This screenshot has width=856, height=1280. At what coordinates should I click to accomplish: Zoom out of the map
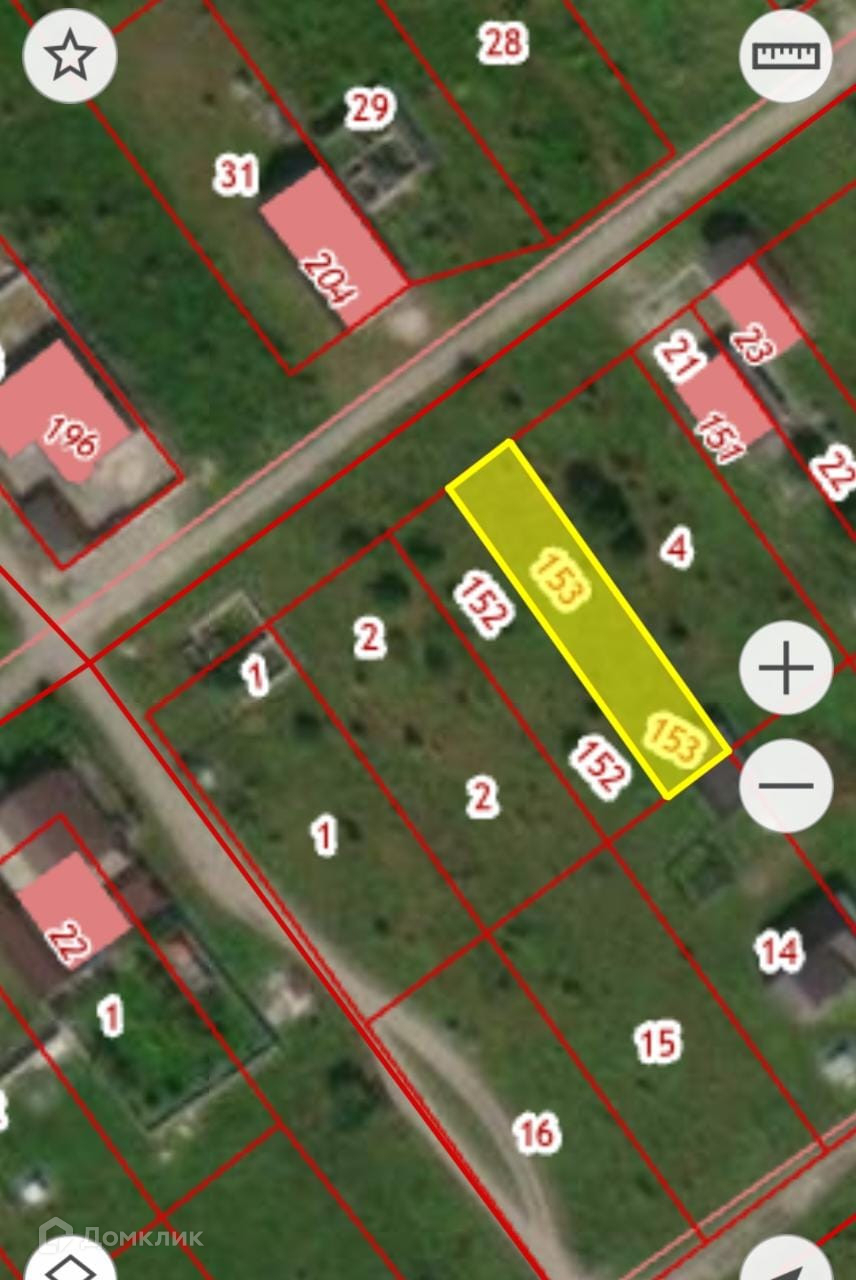coord(786,785)
